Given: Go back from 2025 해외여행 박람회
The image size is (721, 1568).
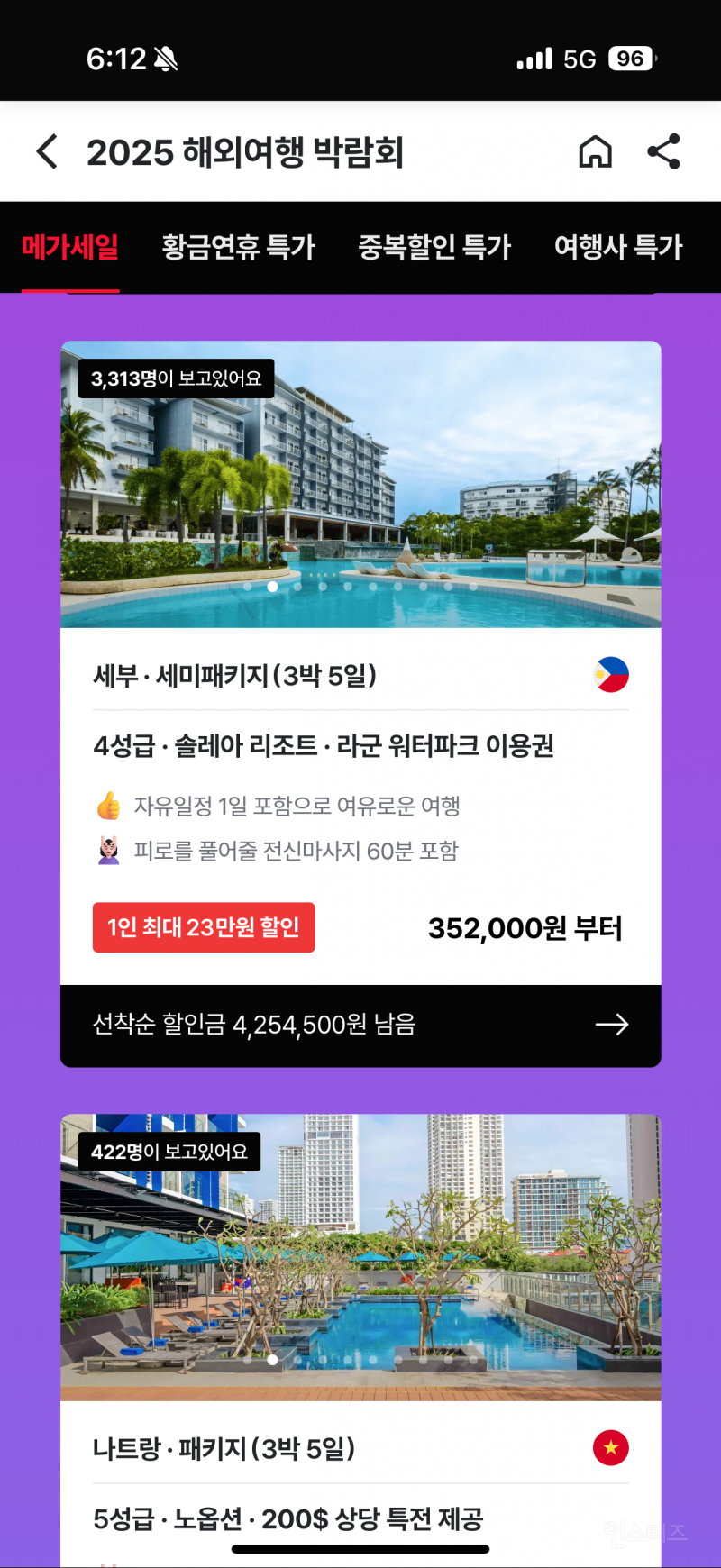Looking at the screenshot, I should [x=48, y=151].
